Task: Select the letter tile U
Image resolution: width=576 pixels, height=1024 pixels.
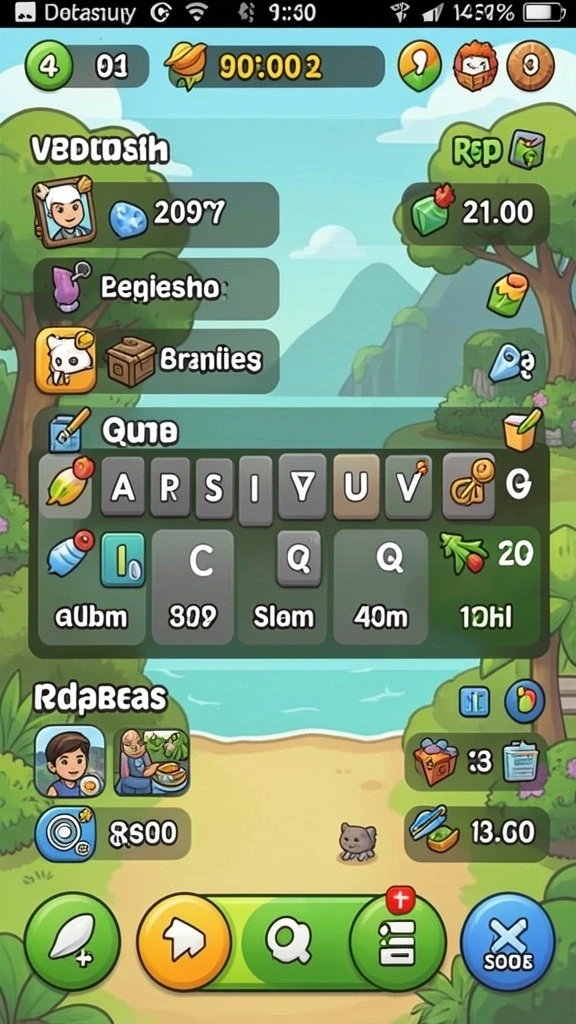Action: (x=355, y=487)
